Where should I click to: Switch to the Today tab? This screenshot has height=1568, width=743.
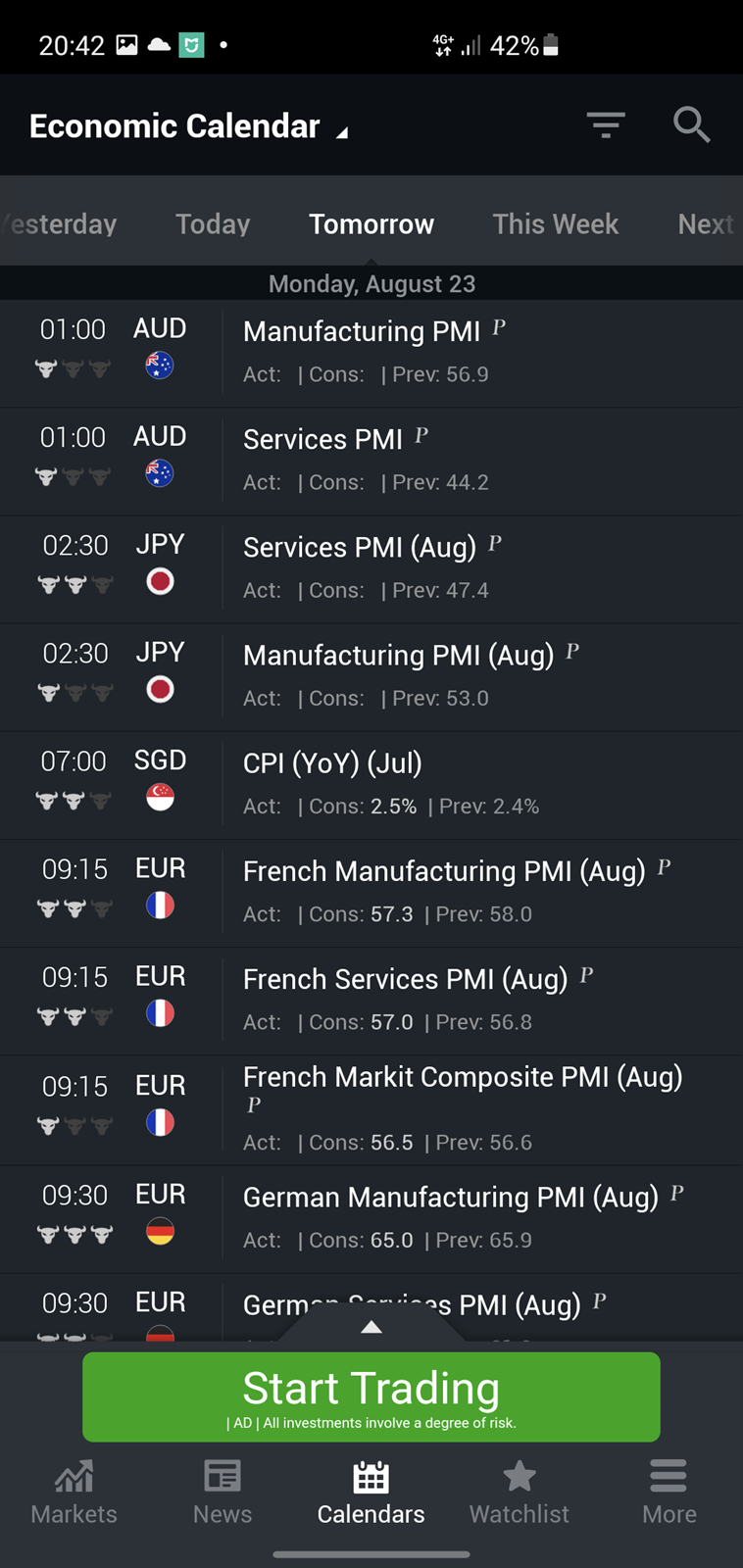click(213, 223)
